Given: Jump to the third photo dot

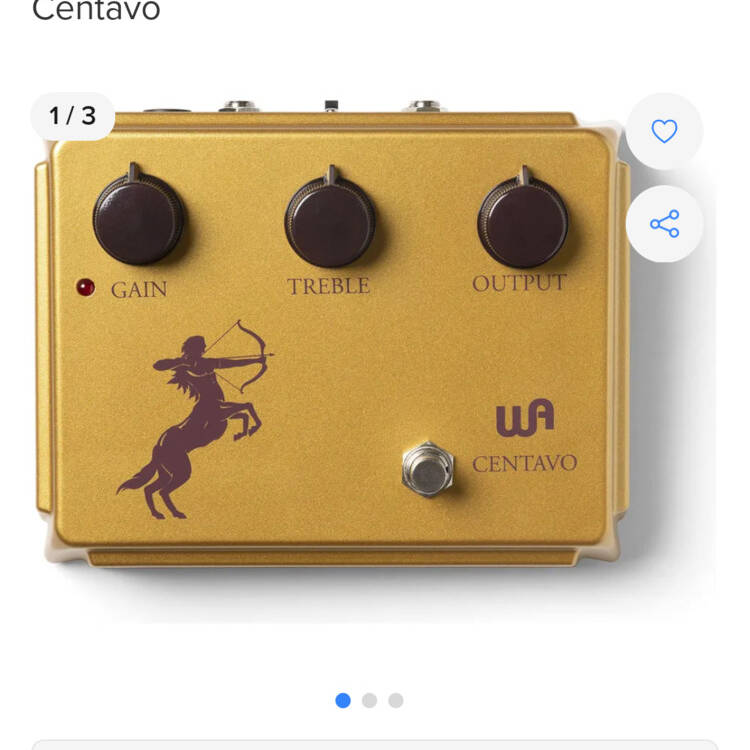Looking at the screenshot, I should [396, 700].
